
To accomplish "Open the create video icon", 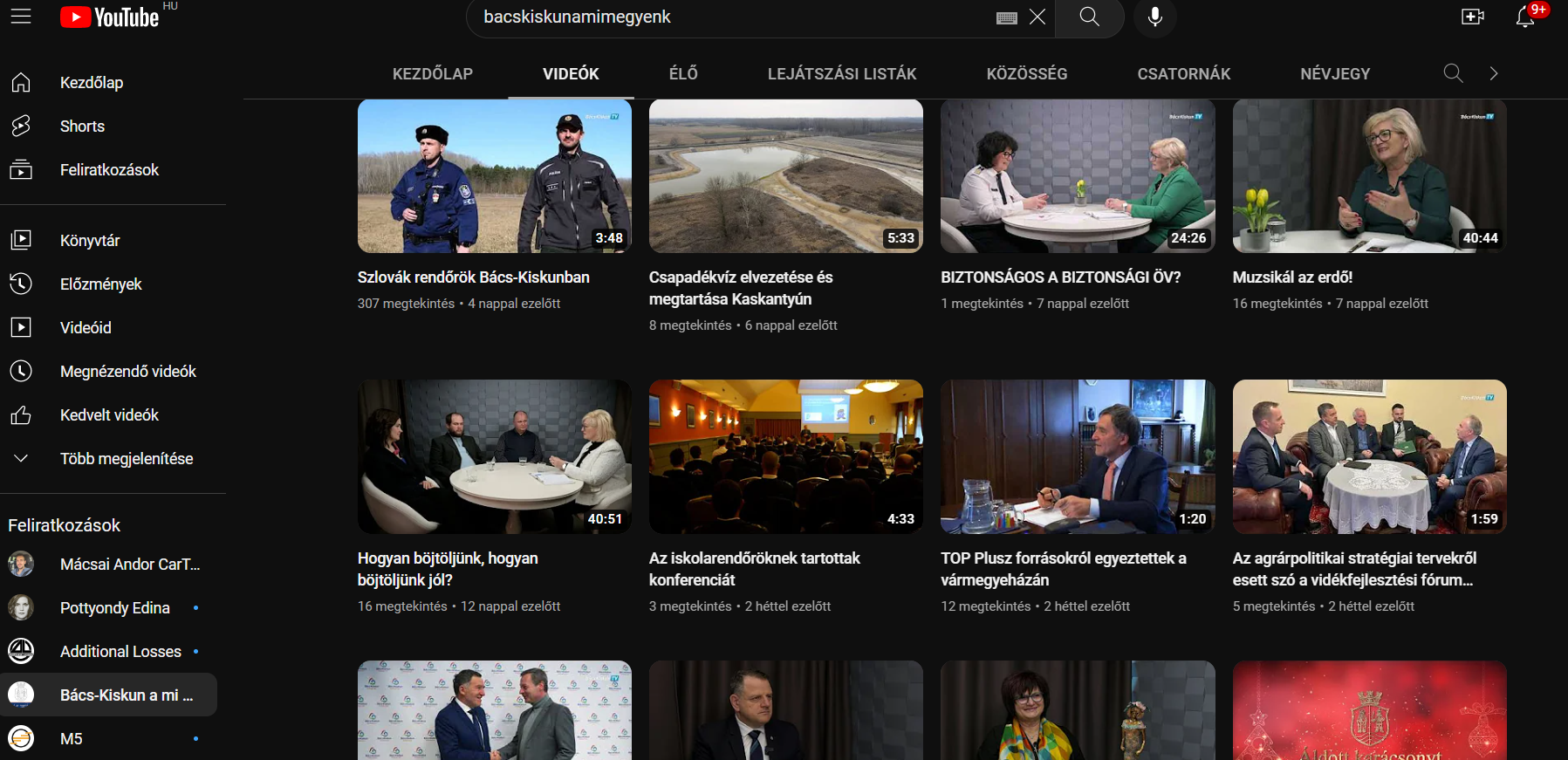I will pos(1473,17).
